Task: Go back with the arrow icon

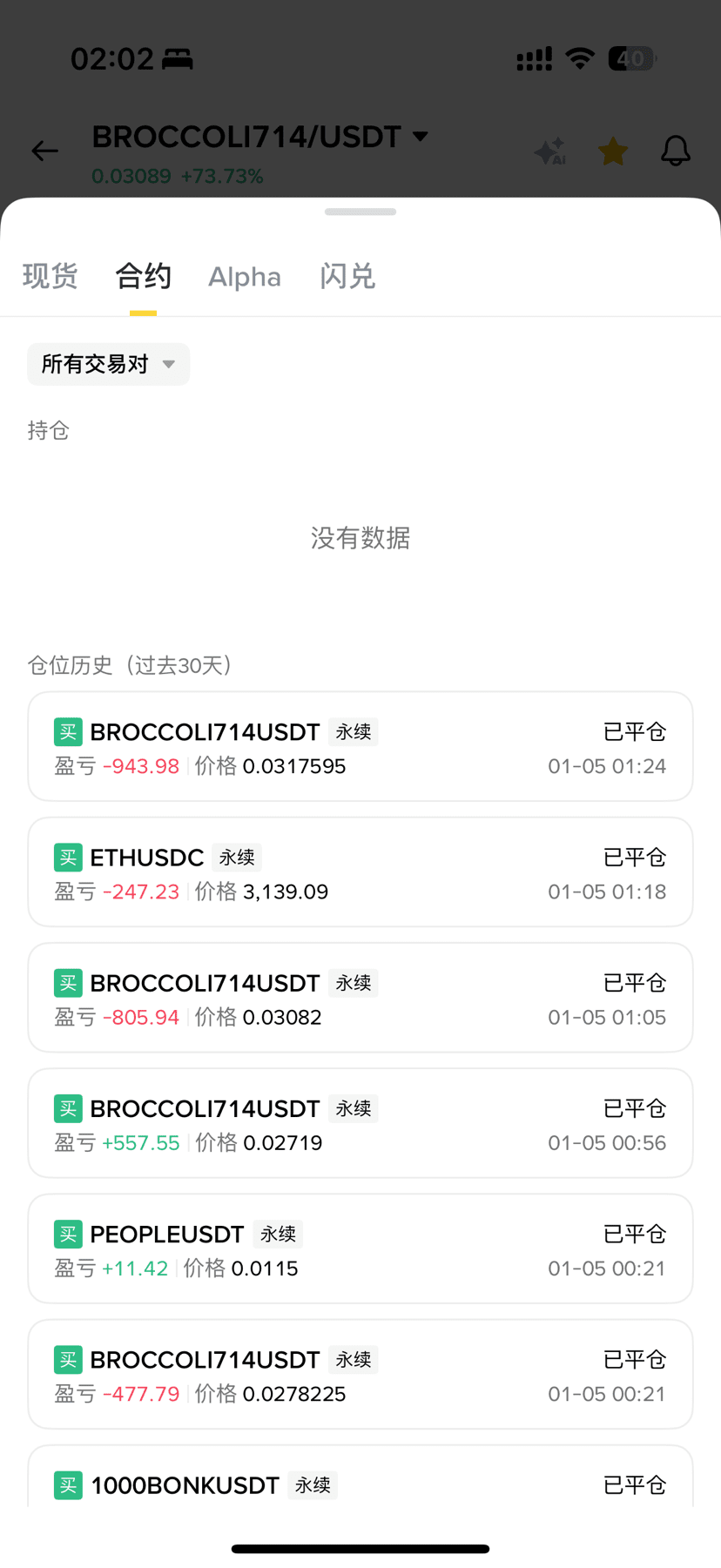Action: 45,151
